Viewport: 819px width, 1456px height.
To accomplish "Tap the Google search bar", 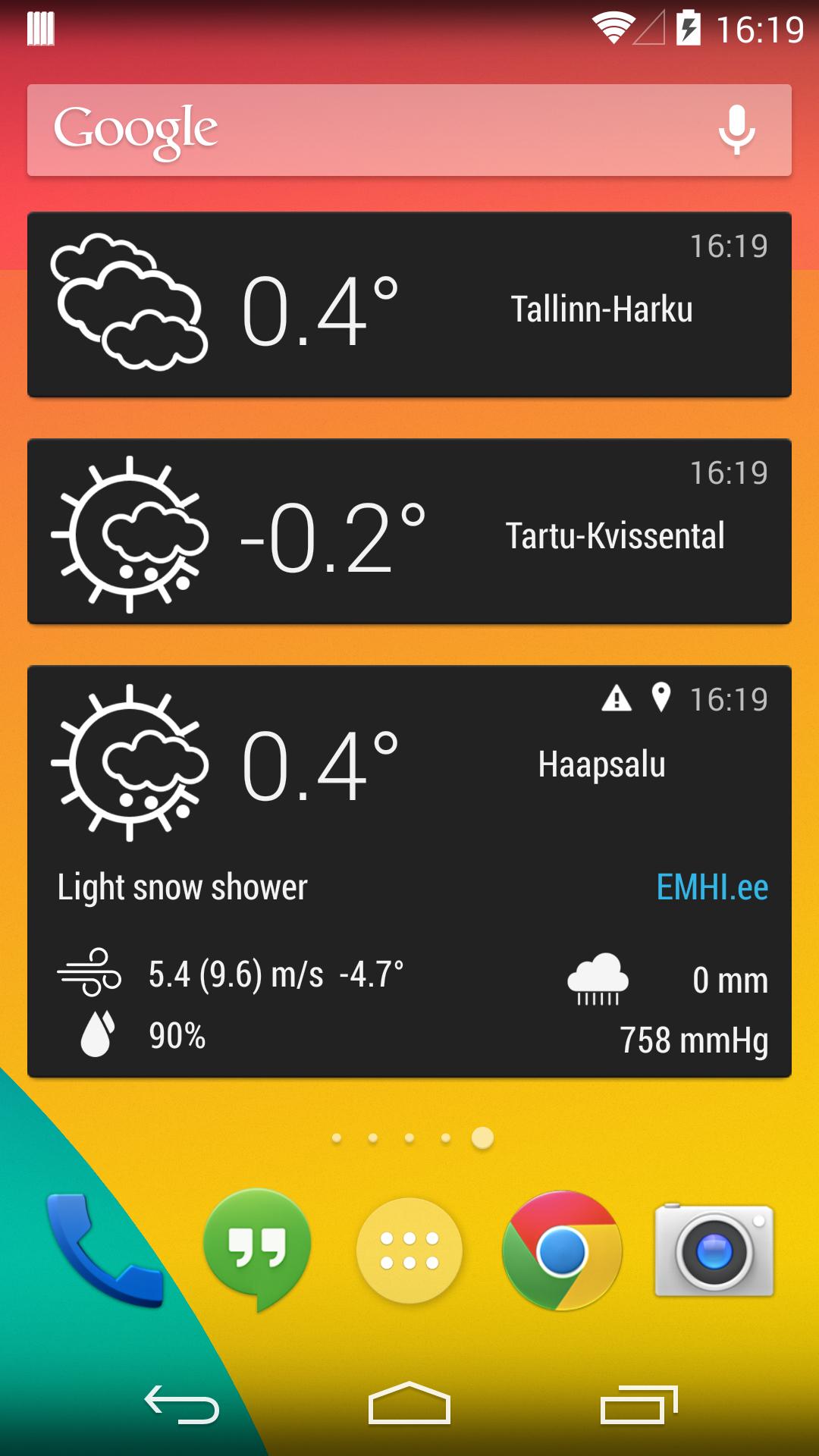I will point(341,129).
